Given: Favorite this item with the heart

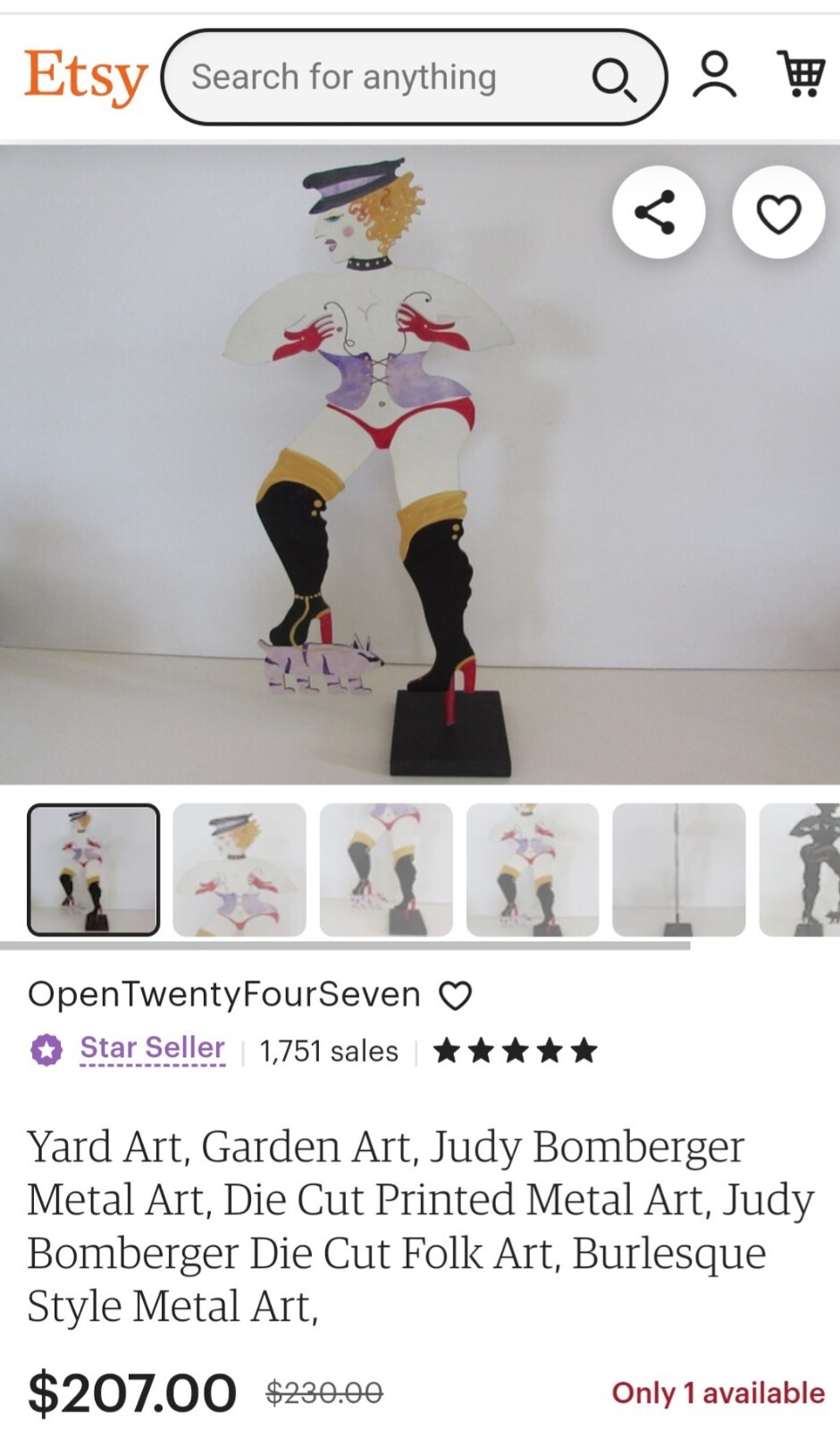Looking at the screenshot, I should 778,214.
